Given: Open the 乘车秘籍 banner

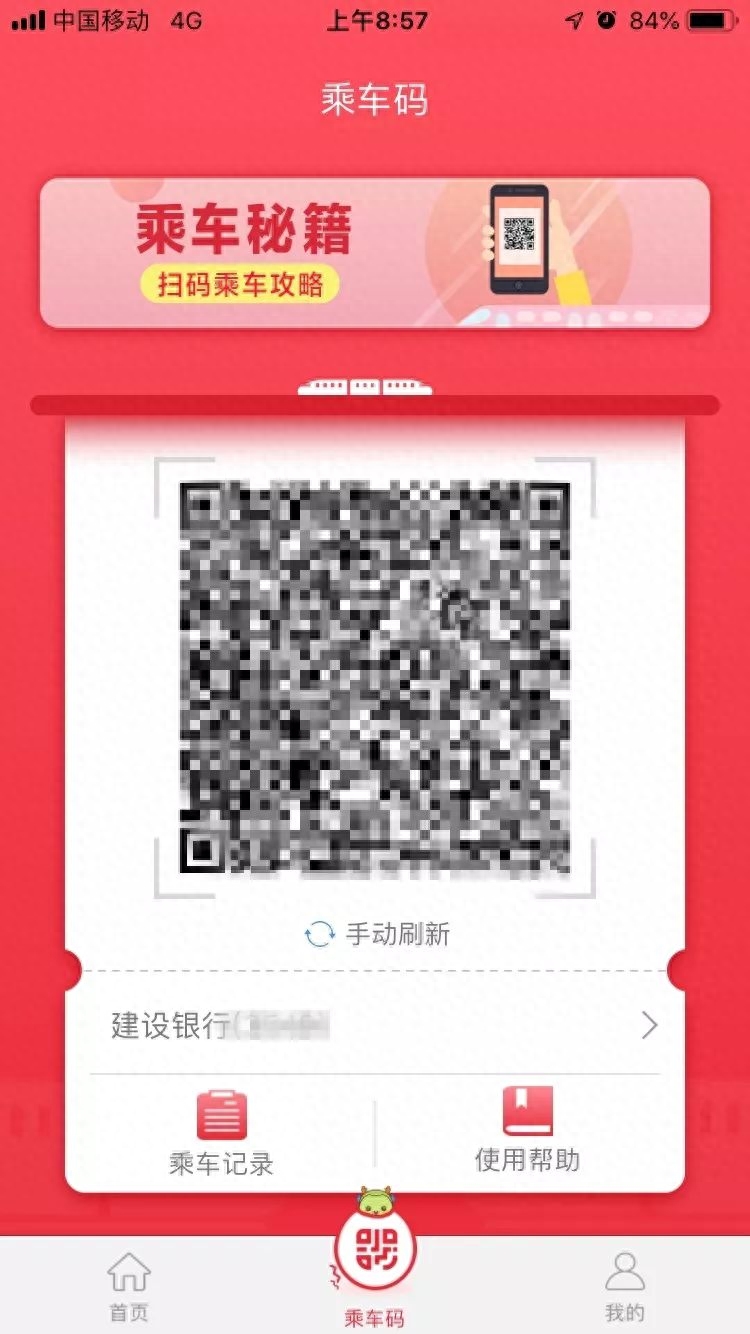Looking at the screenshot, I should [374, 252].
